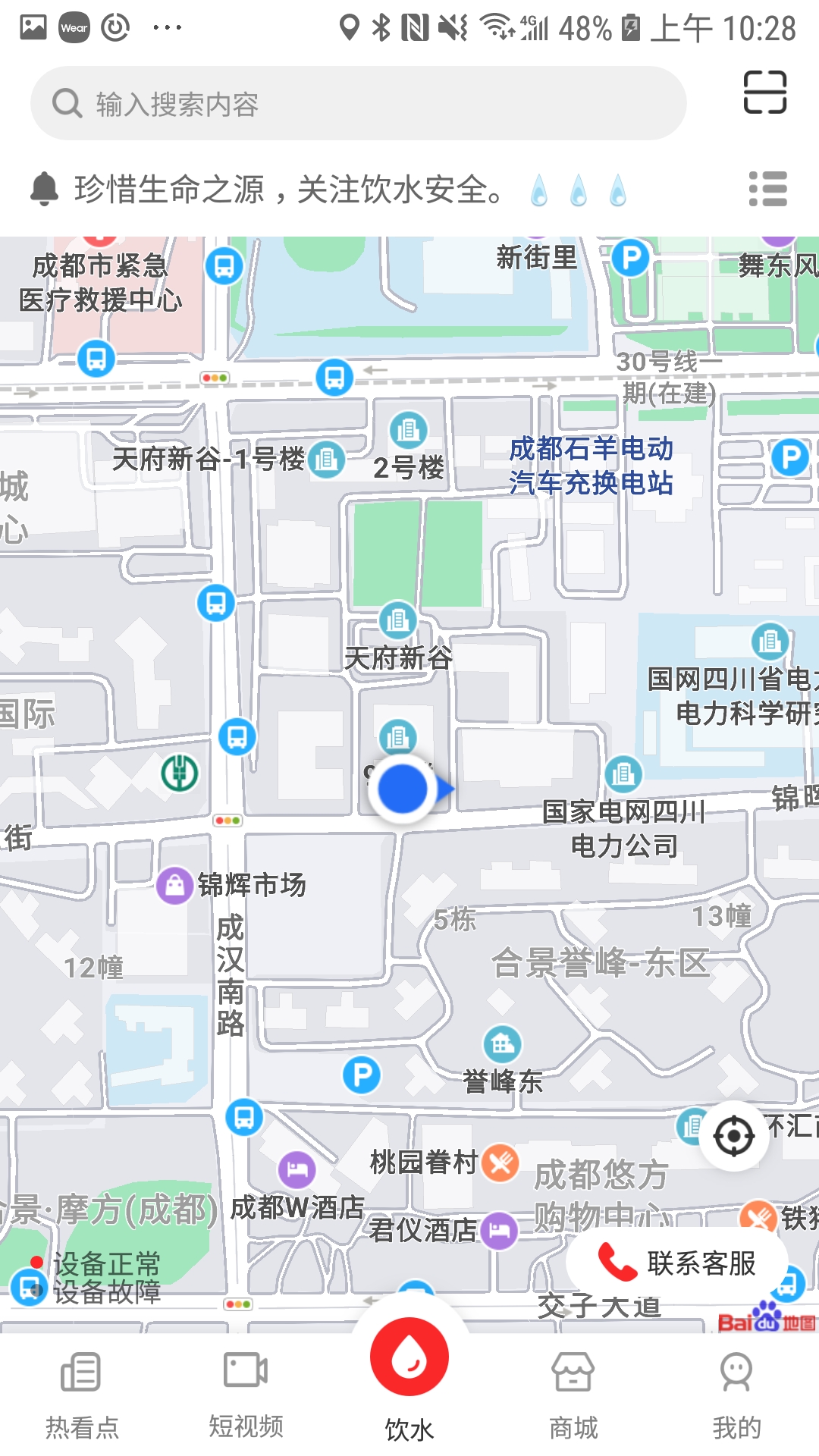The image size is (819, 1456).
Task: Switch to the 短视频 tab
Action: click(x=246, y=1395)
